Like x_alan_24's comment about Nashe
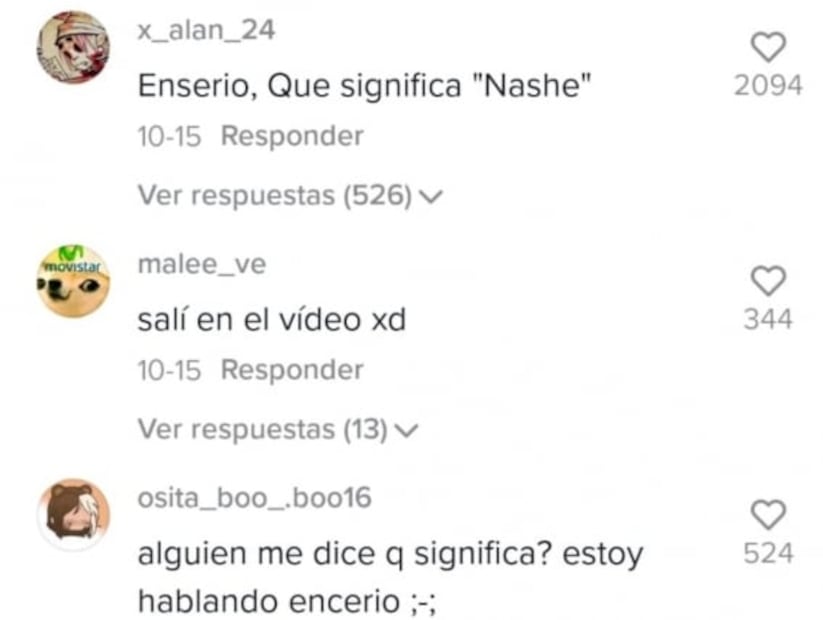 point(767,47)
